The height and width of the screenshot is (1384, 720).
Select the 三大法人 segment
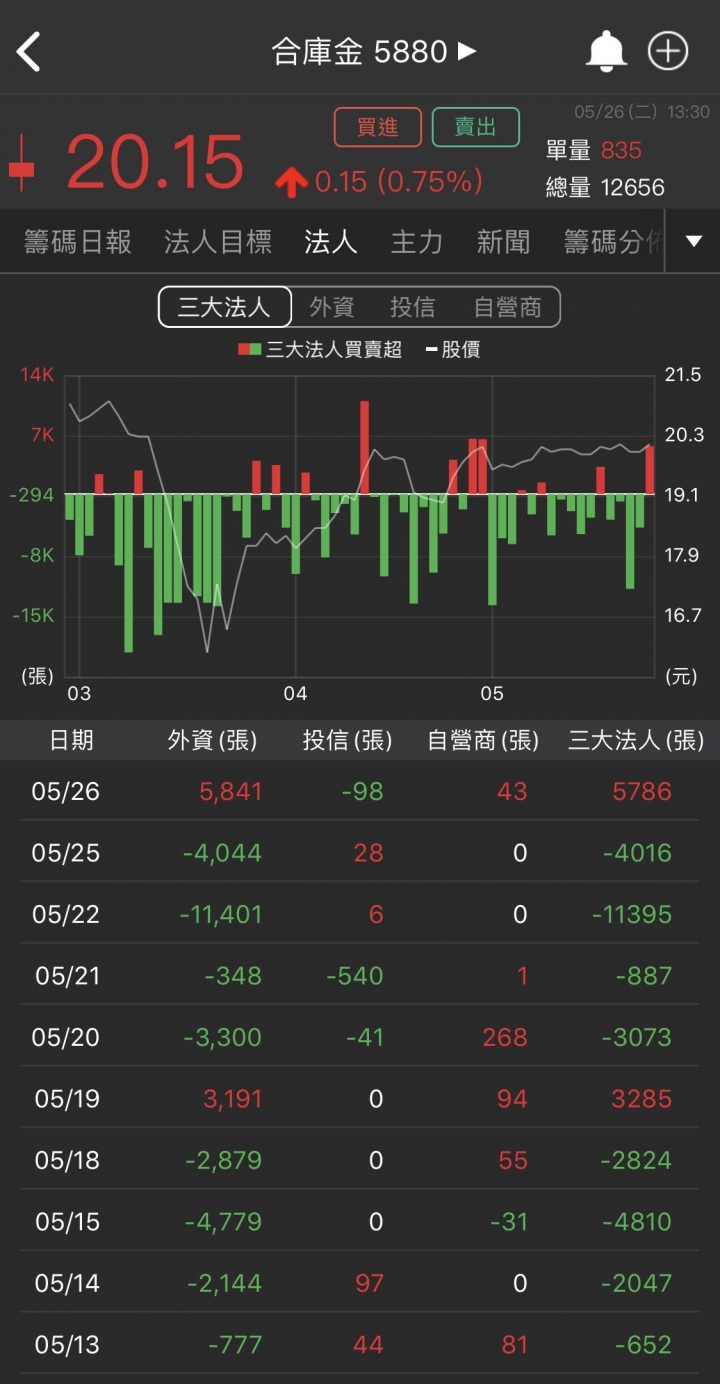[x=224, y=307]
